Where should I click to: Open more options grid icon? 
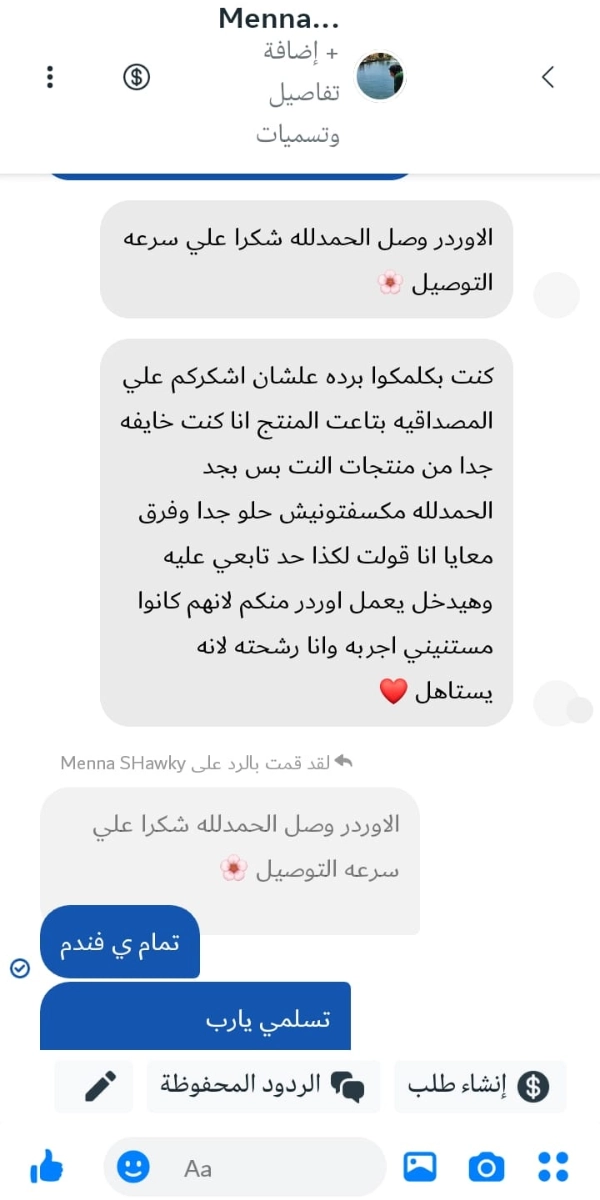point(553,1166)
